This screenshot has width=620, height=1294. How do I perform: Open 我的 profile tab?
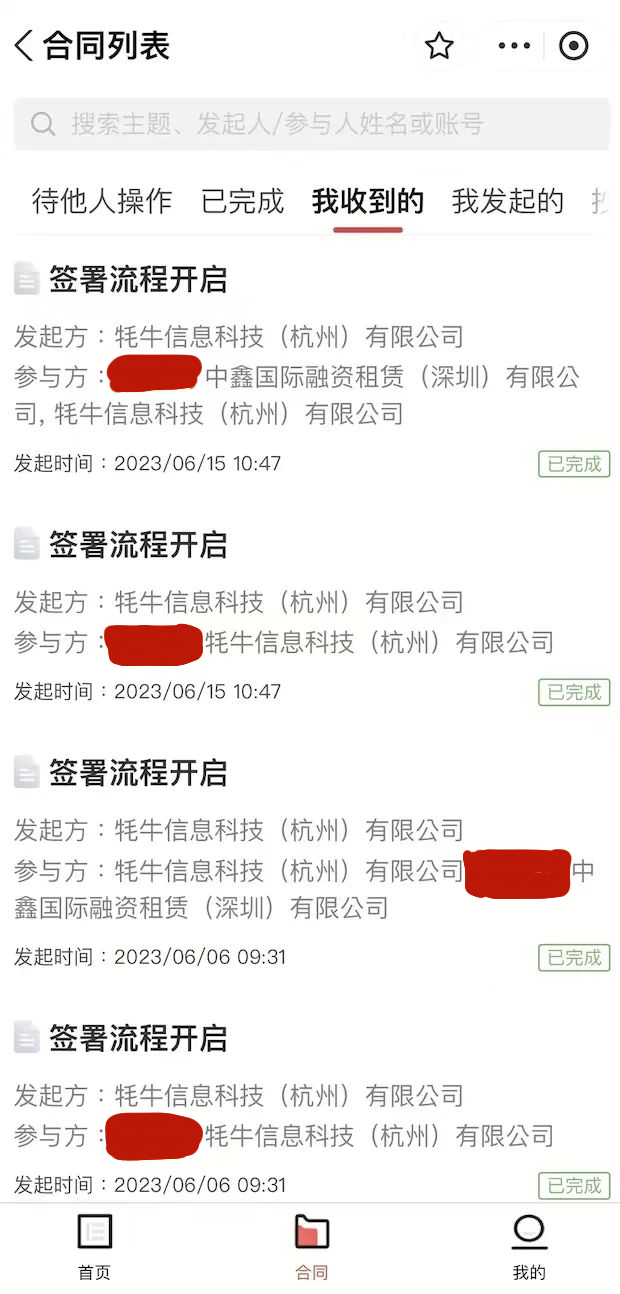529,1246
